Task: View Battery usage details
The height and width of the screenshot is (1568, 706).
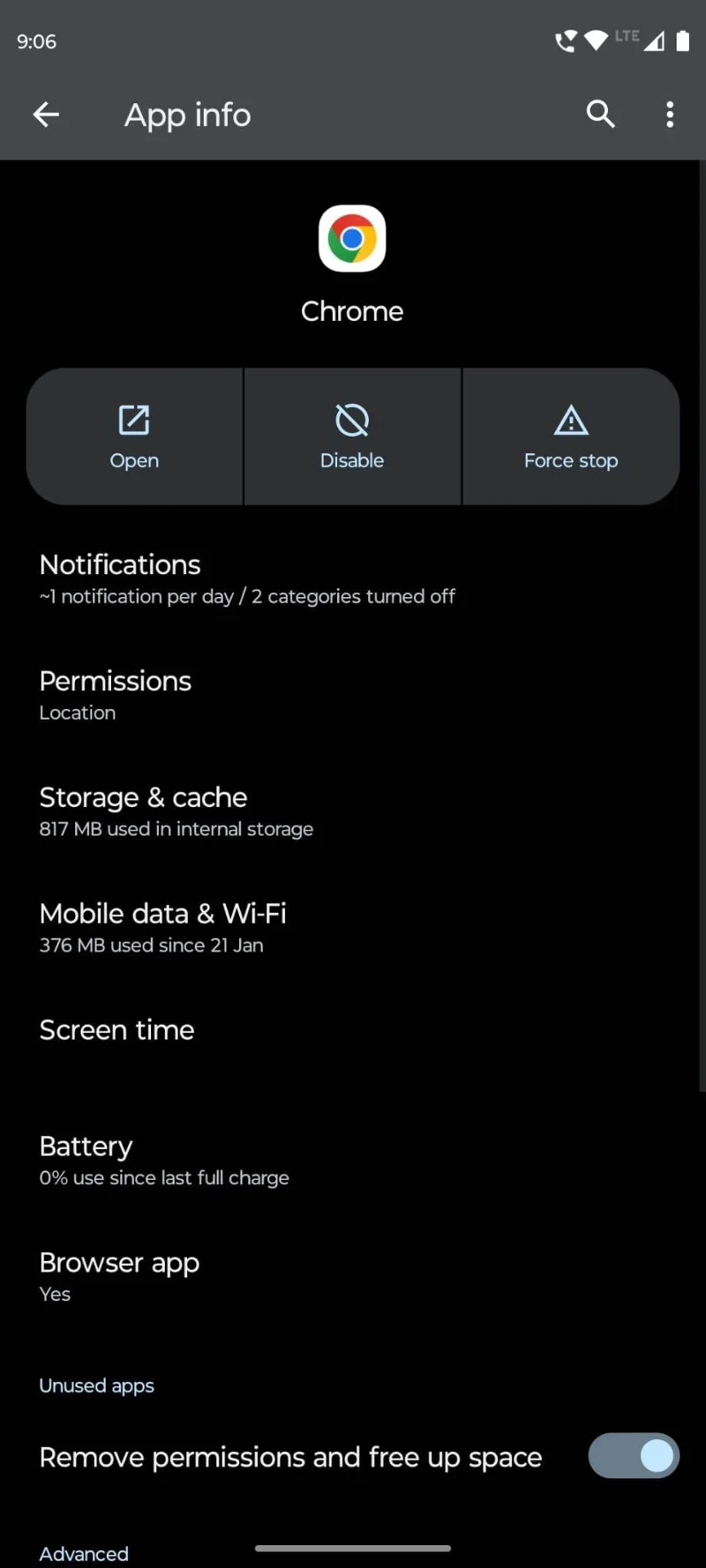Action: pyautogui.click(x=164, y=1161)
